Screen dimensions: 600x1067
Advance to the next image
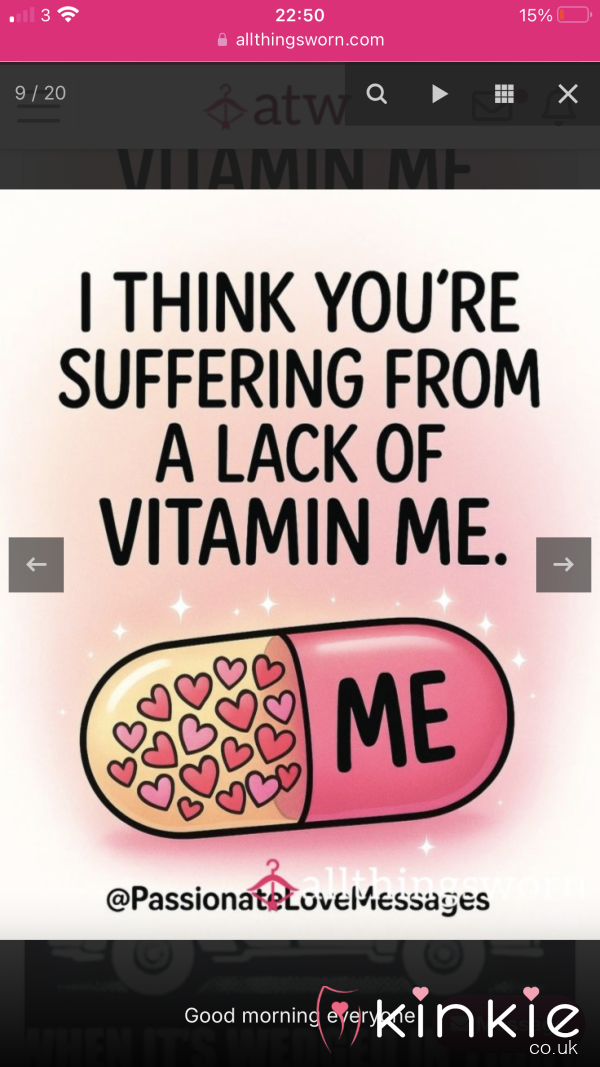point(563,565)
